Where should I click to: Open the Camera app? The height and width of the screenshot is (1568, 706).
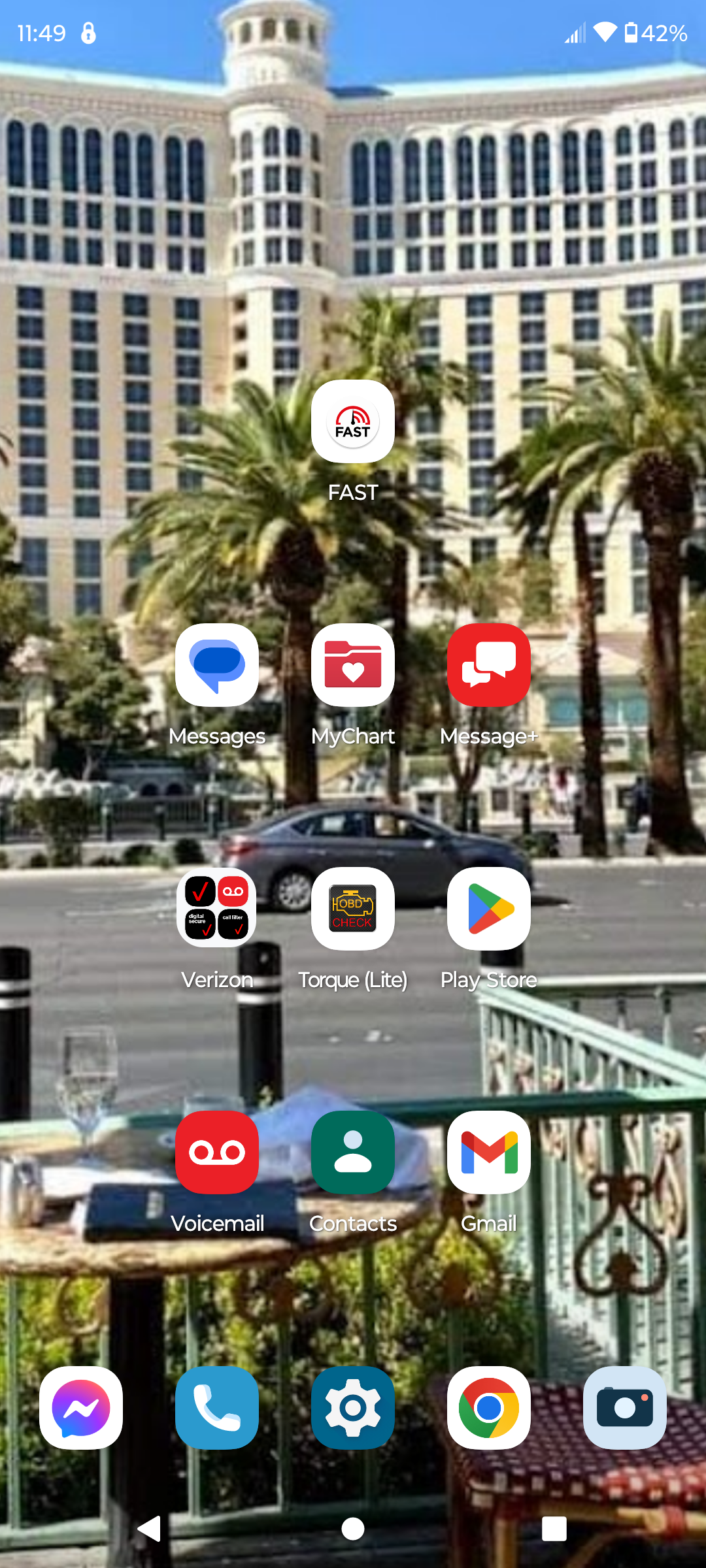coord(624,1409)
